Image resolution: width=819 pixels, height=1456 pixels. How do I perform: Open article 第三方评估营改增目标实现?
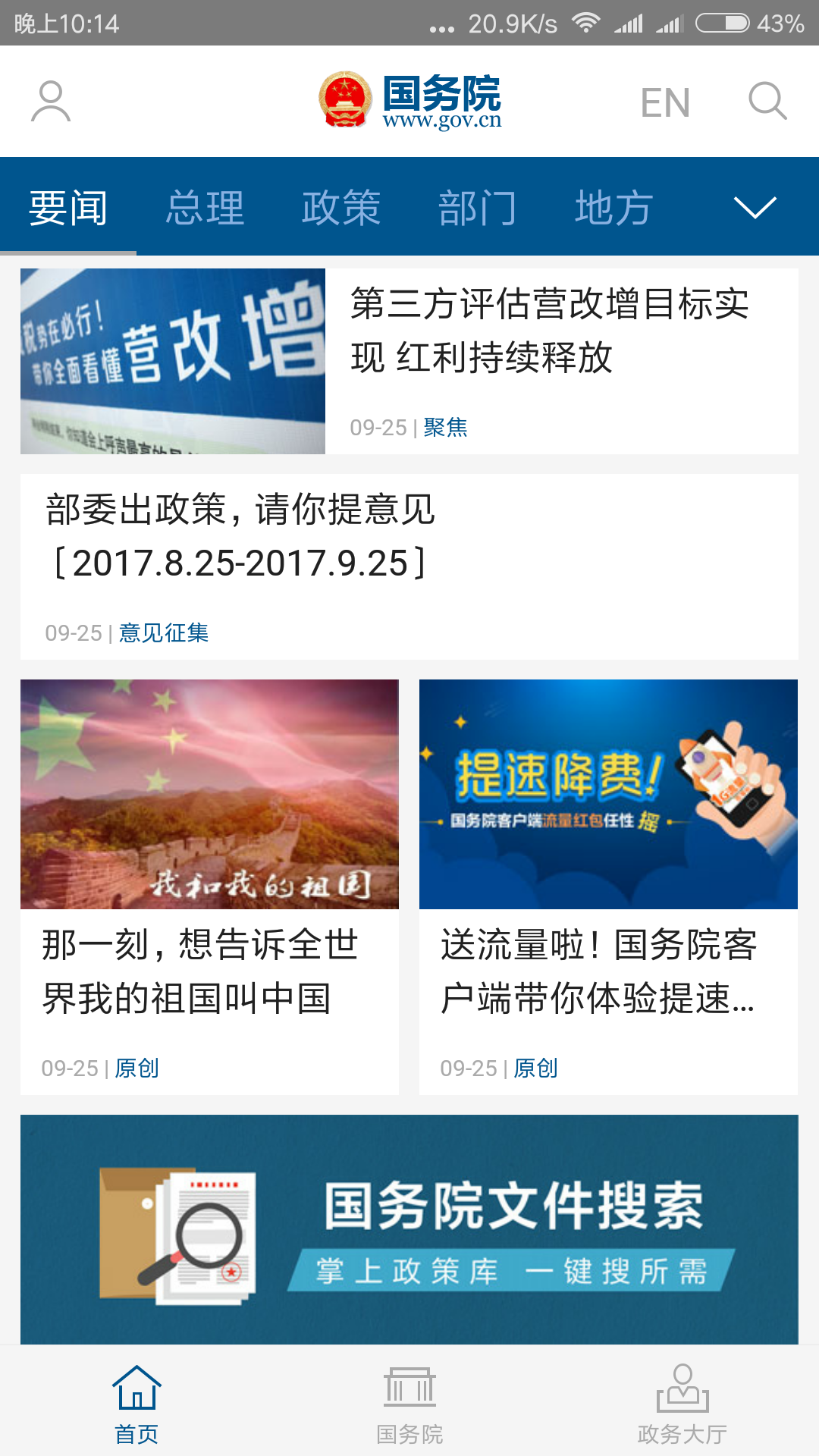pos(549,331)
